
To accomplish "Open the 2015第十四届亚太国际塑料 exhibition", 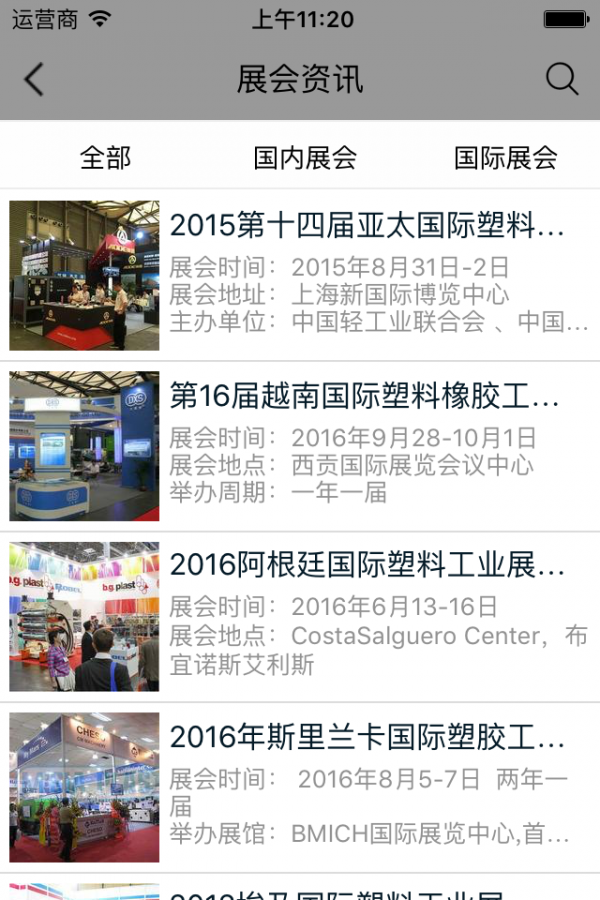I will coord(366,225).
